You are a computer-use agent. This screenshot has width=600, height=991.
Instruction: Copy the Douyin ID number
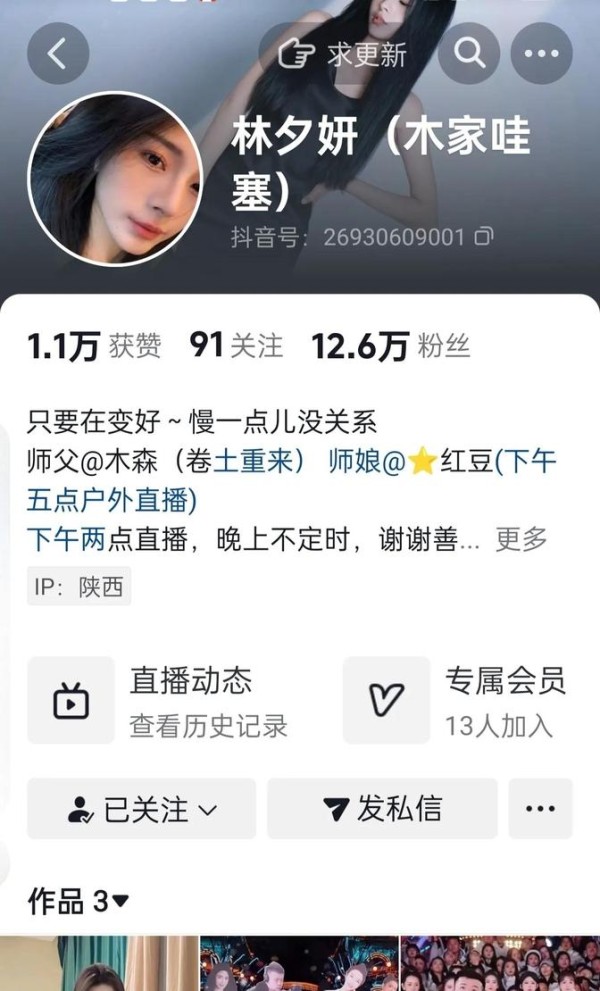click(484, 237)
